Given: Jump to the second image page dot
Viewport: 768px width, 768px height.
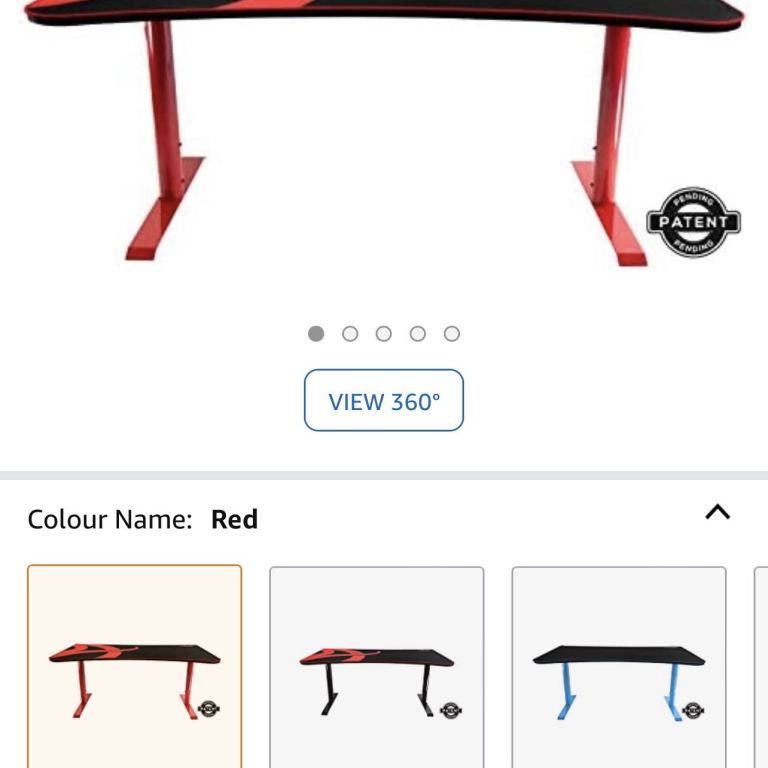Looking at the screenshot, I should coord(350,334).
